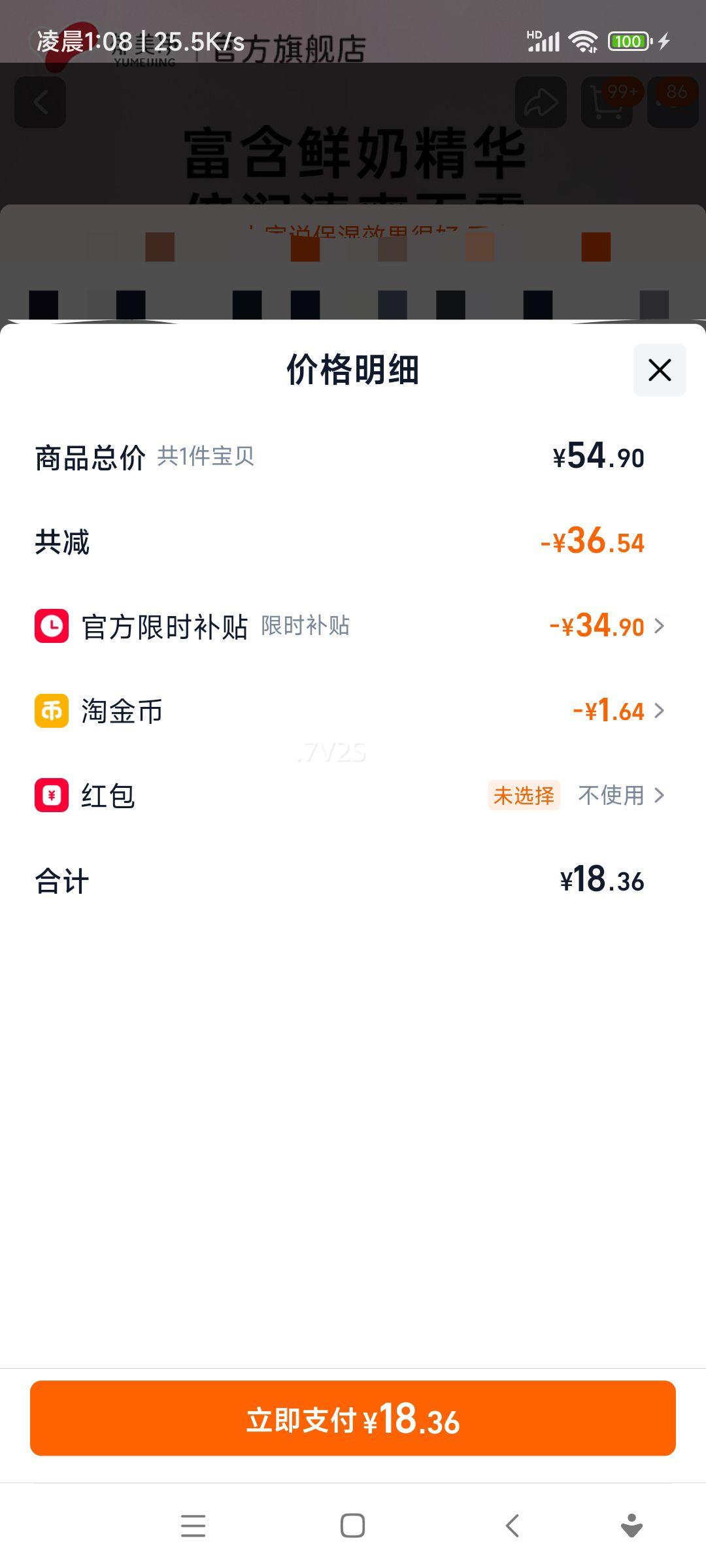Tap the 淘金币 coin icon
Viewport: 706px width, 1568px height.
pyautogui.click(x=51, y=711)
